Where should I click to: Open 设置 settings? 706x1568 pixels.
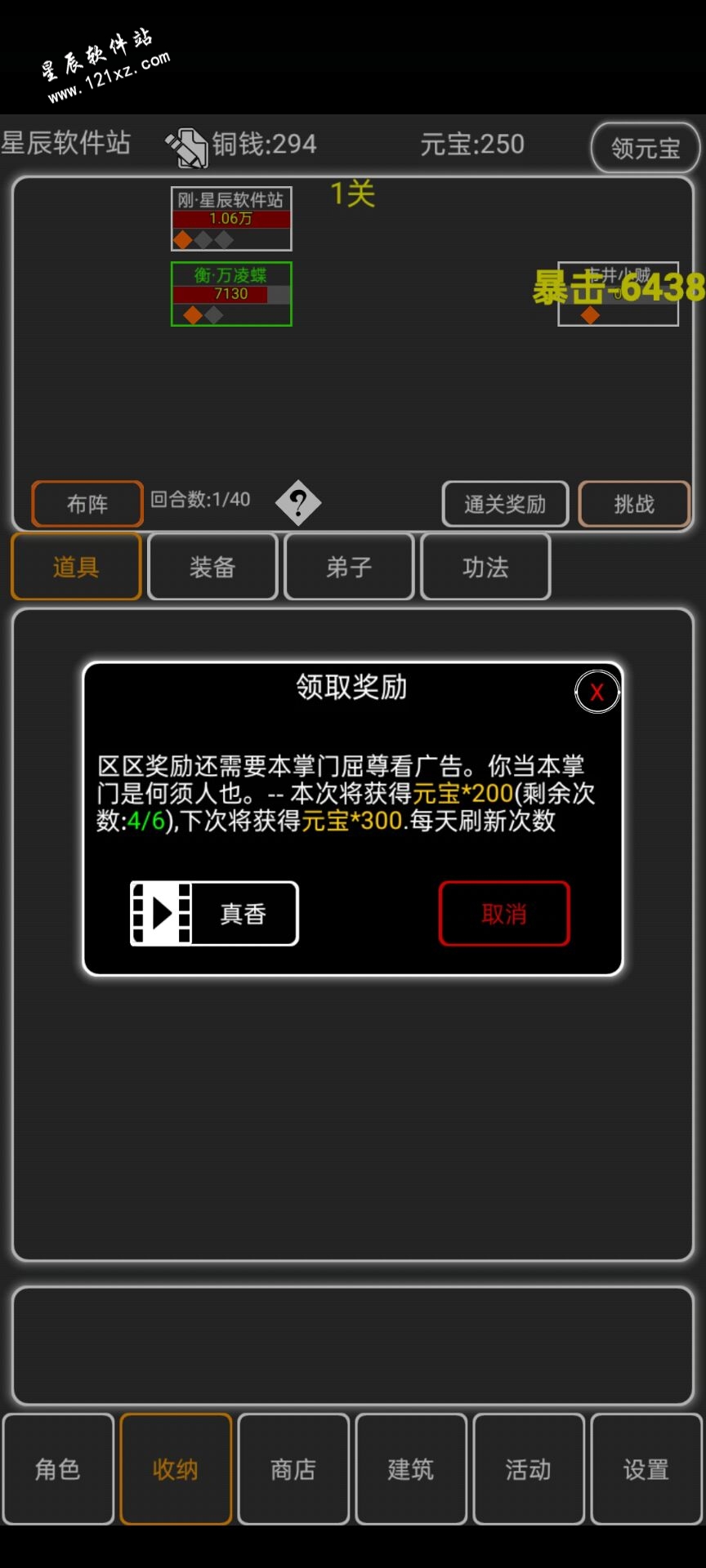(x=646, y=1469)
